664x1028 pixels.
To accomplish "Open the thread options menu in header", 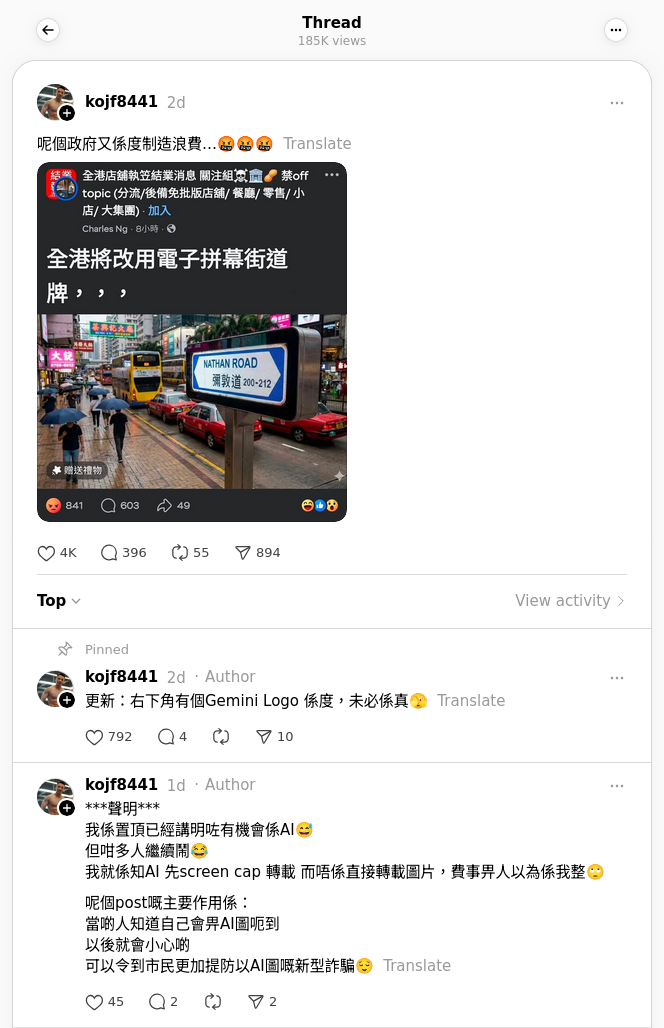I will pos(616,30).
